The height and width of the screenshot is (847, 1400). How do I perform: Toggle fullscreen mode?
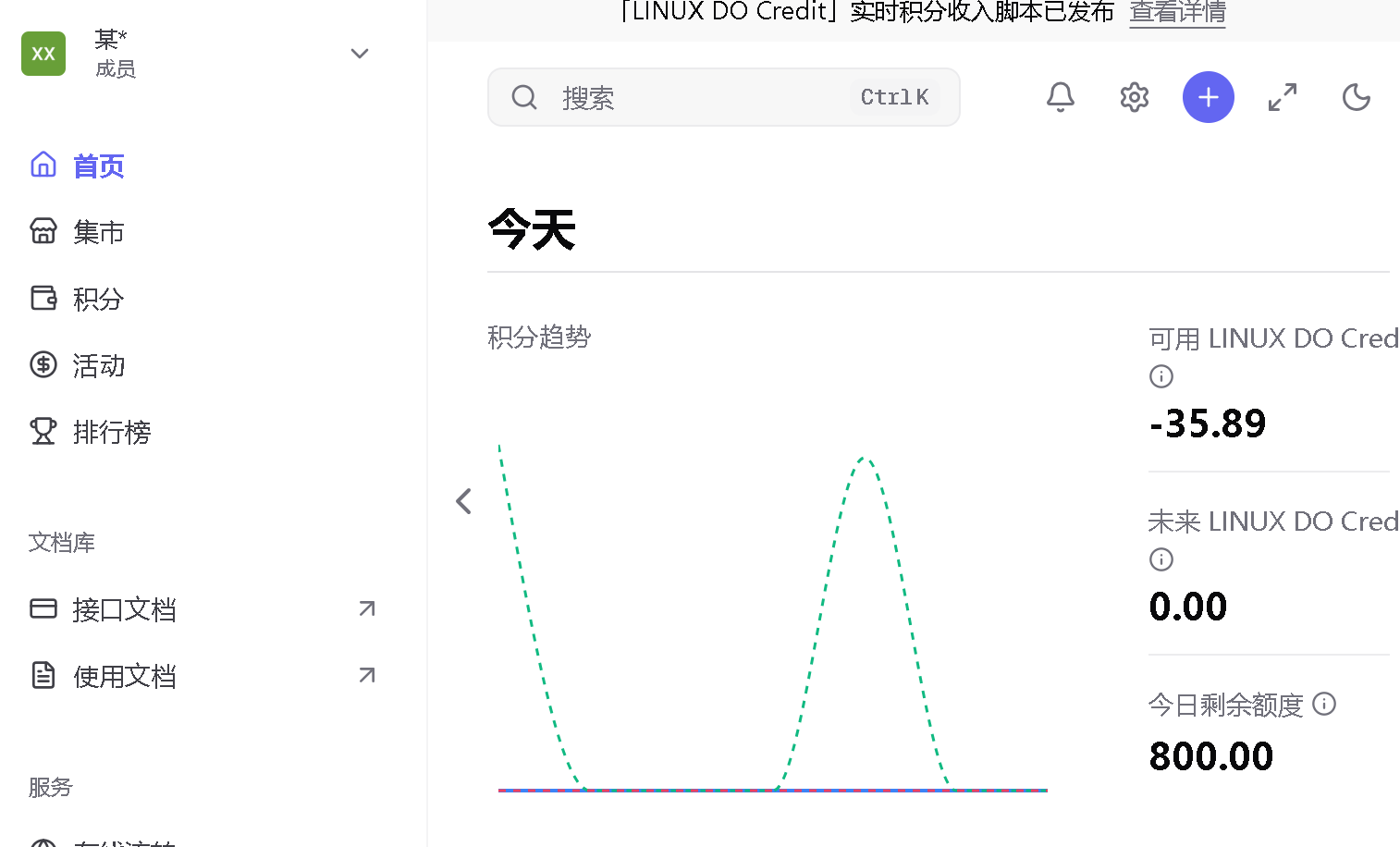pos(1283,97)
